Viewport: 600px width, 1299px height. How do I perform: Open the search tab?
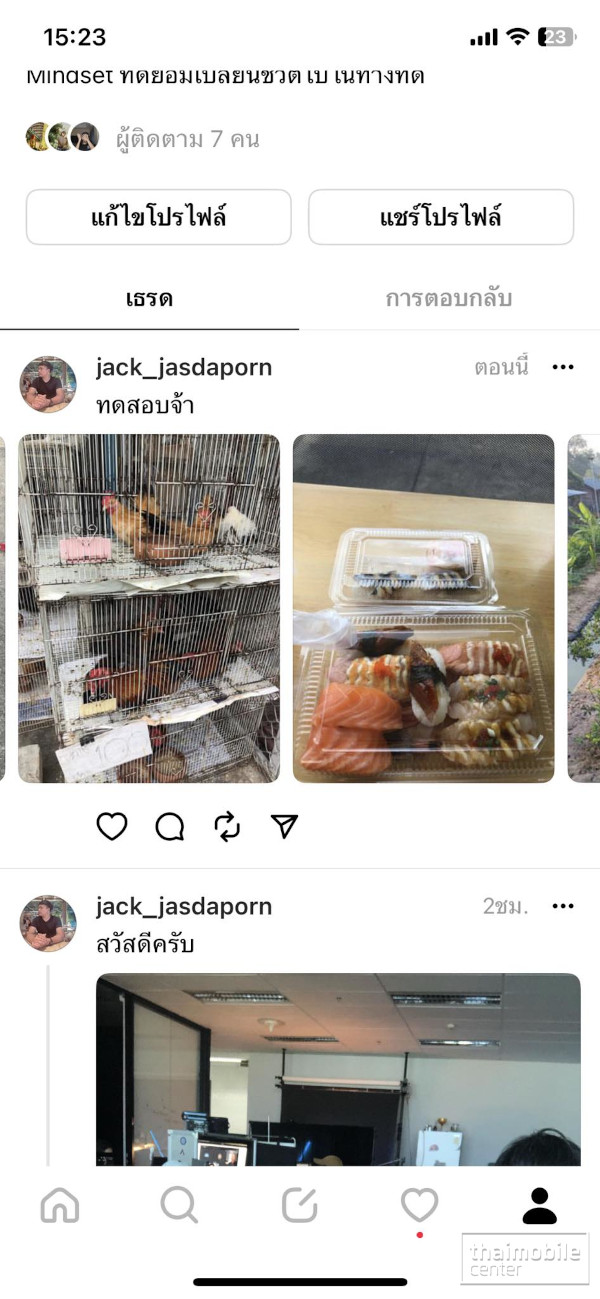180,1205
